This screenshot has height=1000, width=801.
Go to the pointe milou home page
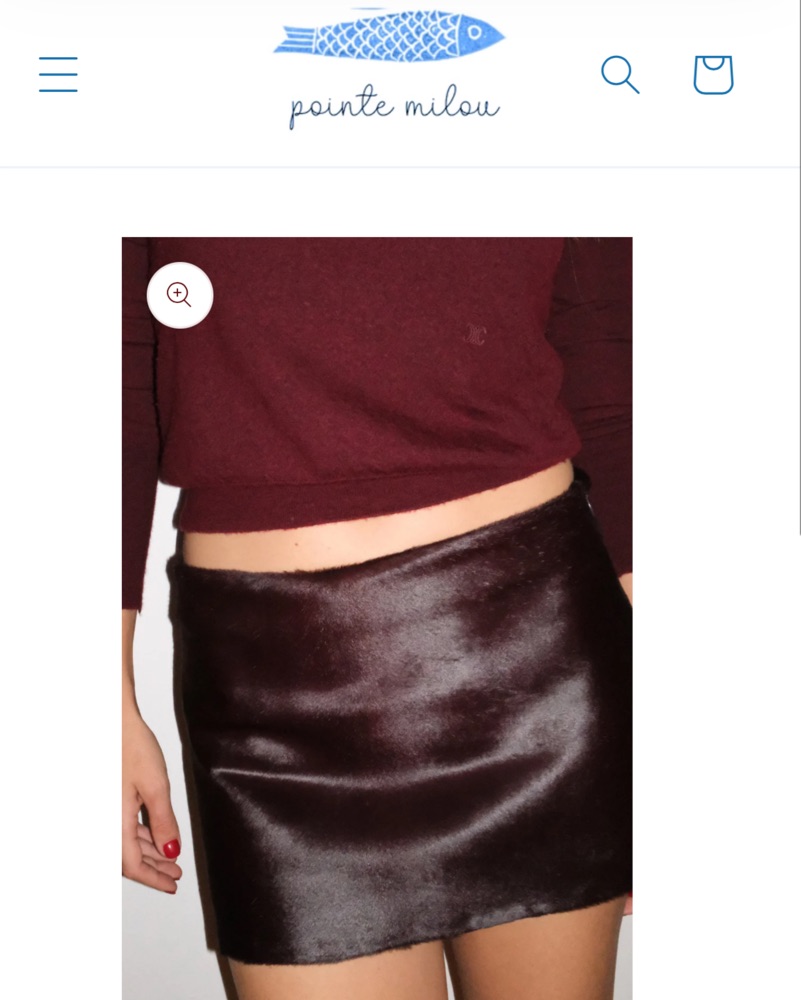click(x=390, y=70)
